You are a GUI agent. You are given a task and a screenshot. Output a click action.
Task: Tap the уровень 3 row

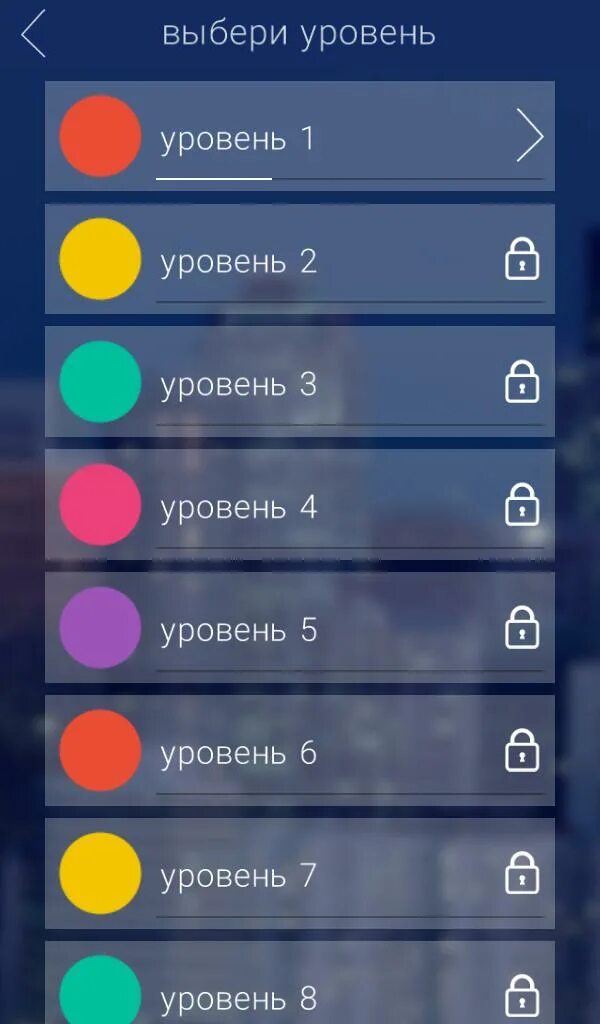[x=300, y=381]
